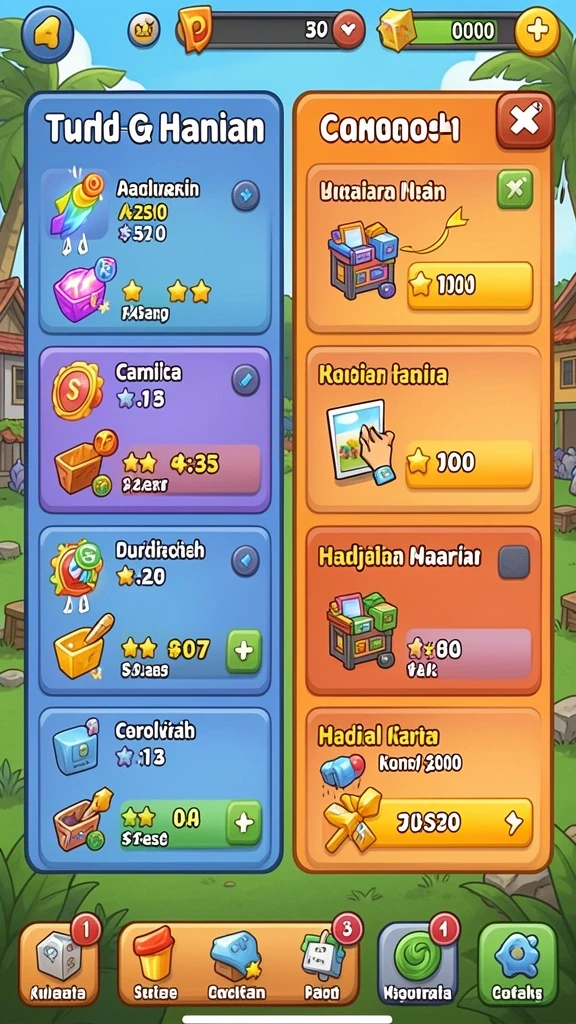Tick the empty checkbox on Hadjalan Maariar
The height and width of the screenshot is (1024, 576).
(515, 562)
